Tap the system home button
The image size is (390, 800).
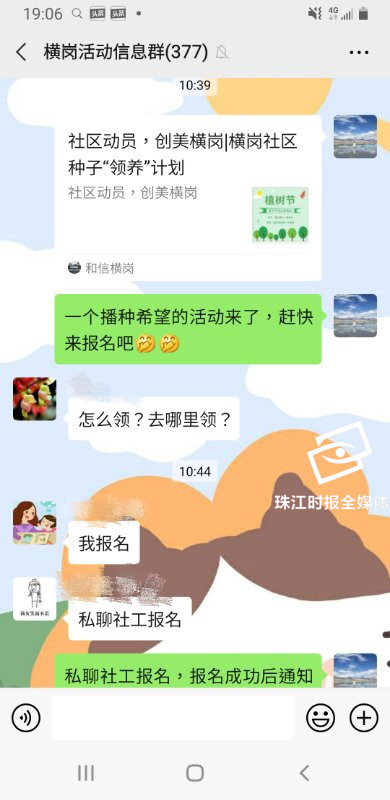195,773
